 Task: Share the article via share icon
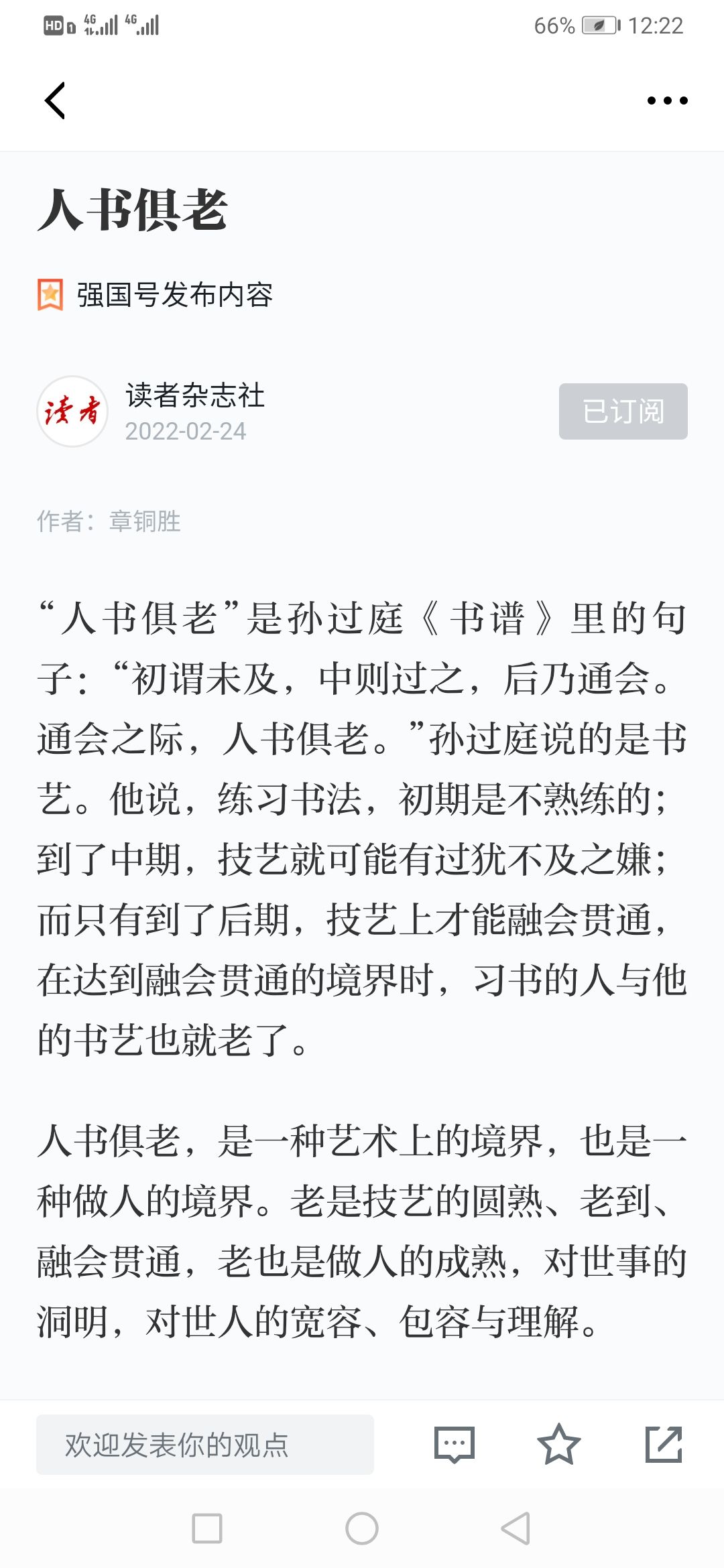664,1444
